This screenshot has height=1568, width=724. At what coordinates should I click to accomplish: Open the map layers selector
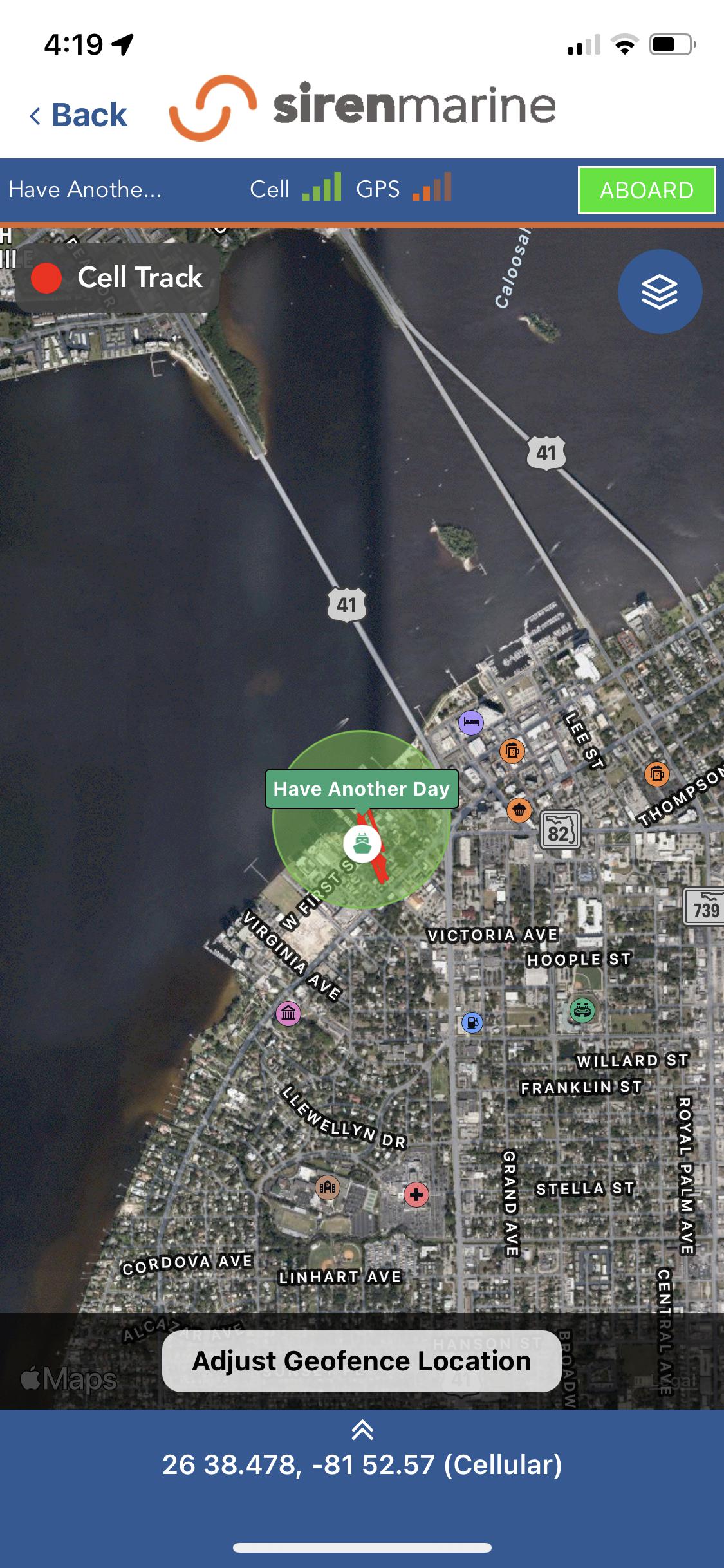tap(660, 292)
